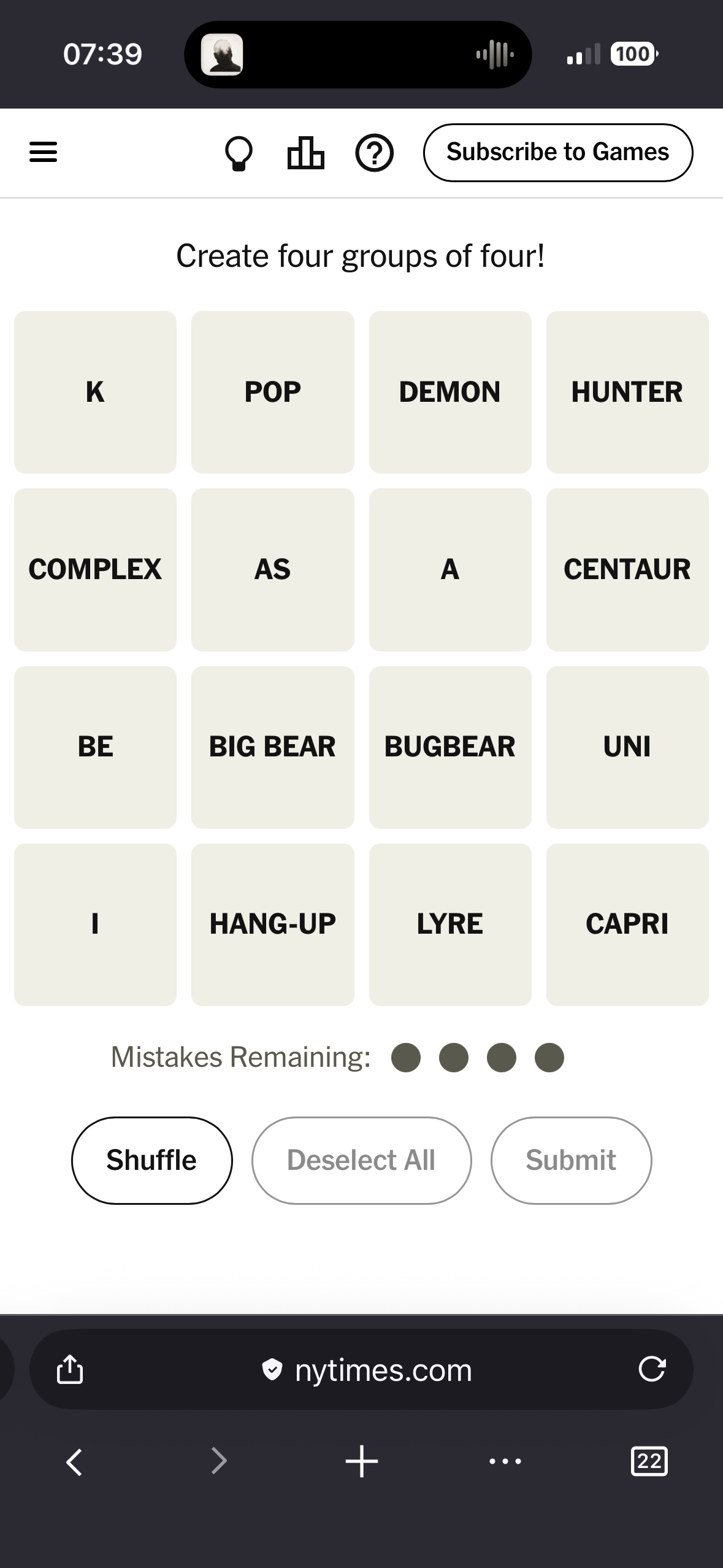Tap Subscribe to Games
Viewport: 723px width, 1568px height.
557,153
